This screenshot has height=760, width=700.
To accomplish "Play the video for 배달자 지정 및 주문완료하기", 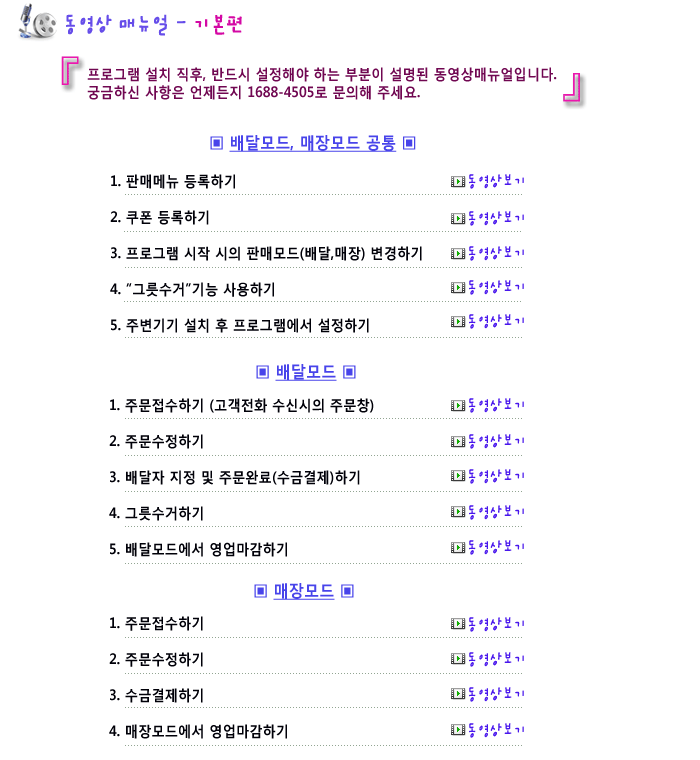I will tap(488, 476).
